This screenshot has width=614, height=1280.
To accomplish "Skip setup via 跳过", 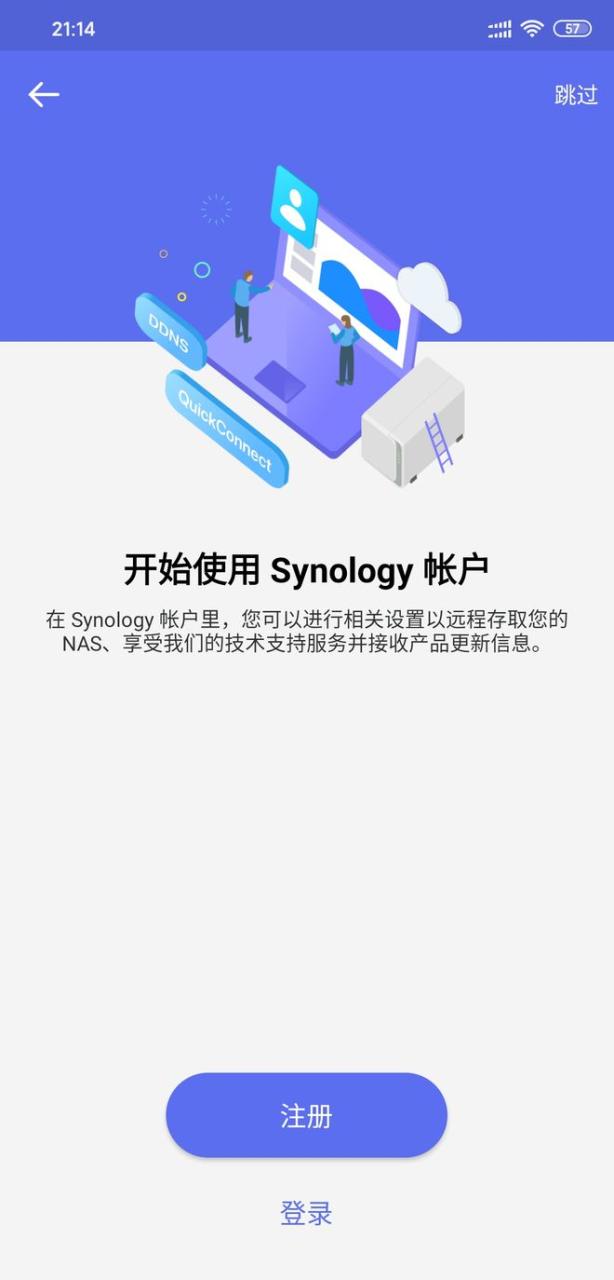I will (x=576, y=95).
